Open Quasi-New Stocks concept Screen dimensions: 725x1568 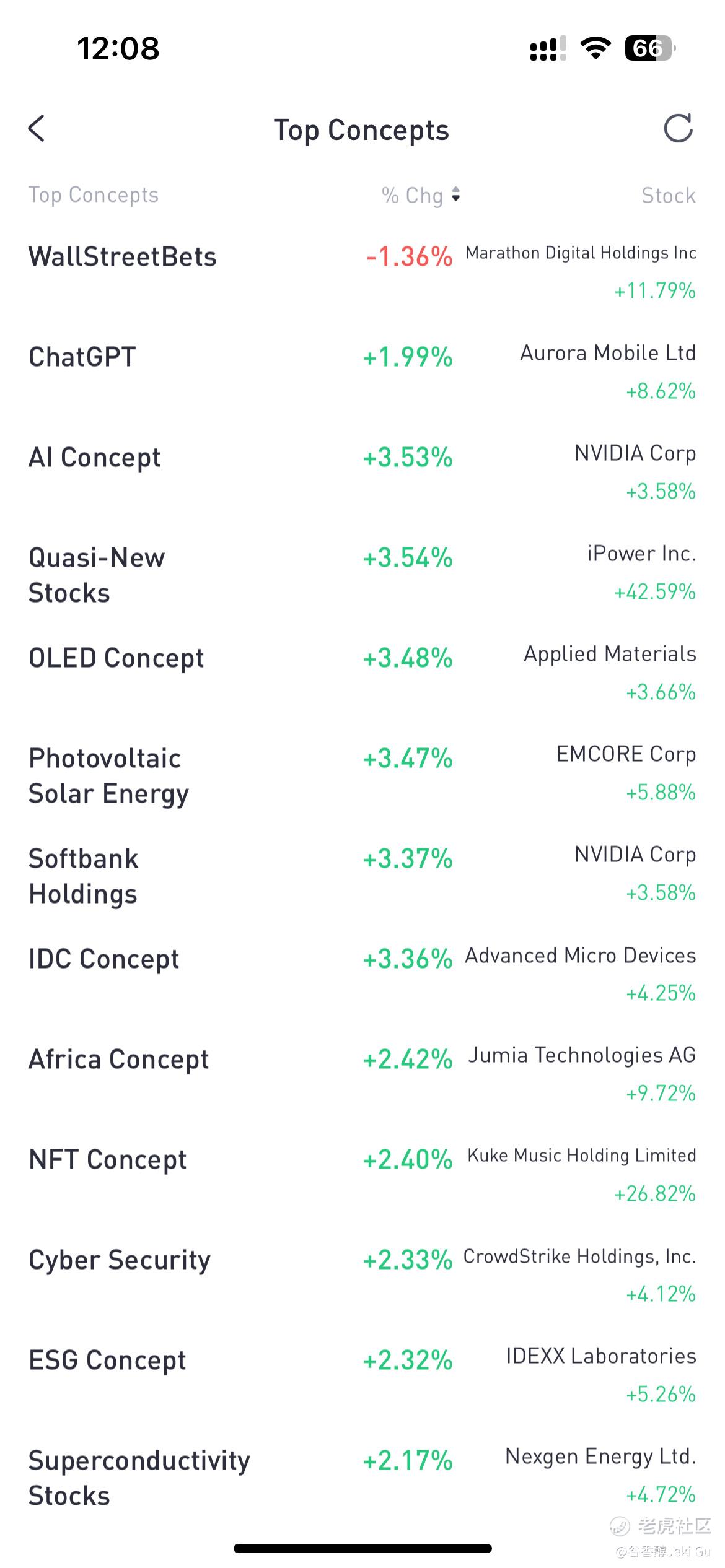[362, 573]
